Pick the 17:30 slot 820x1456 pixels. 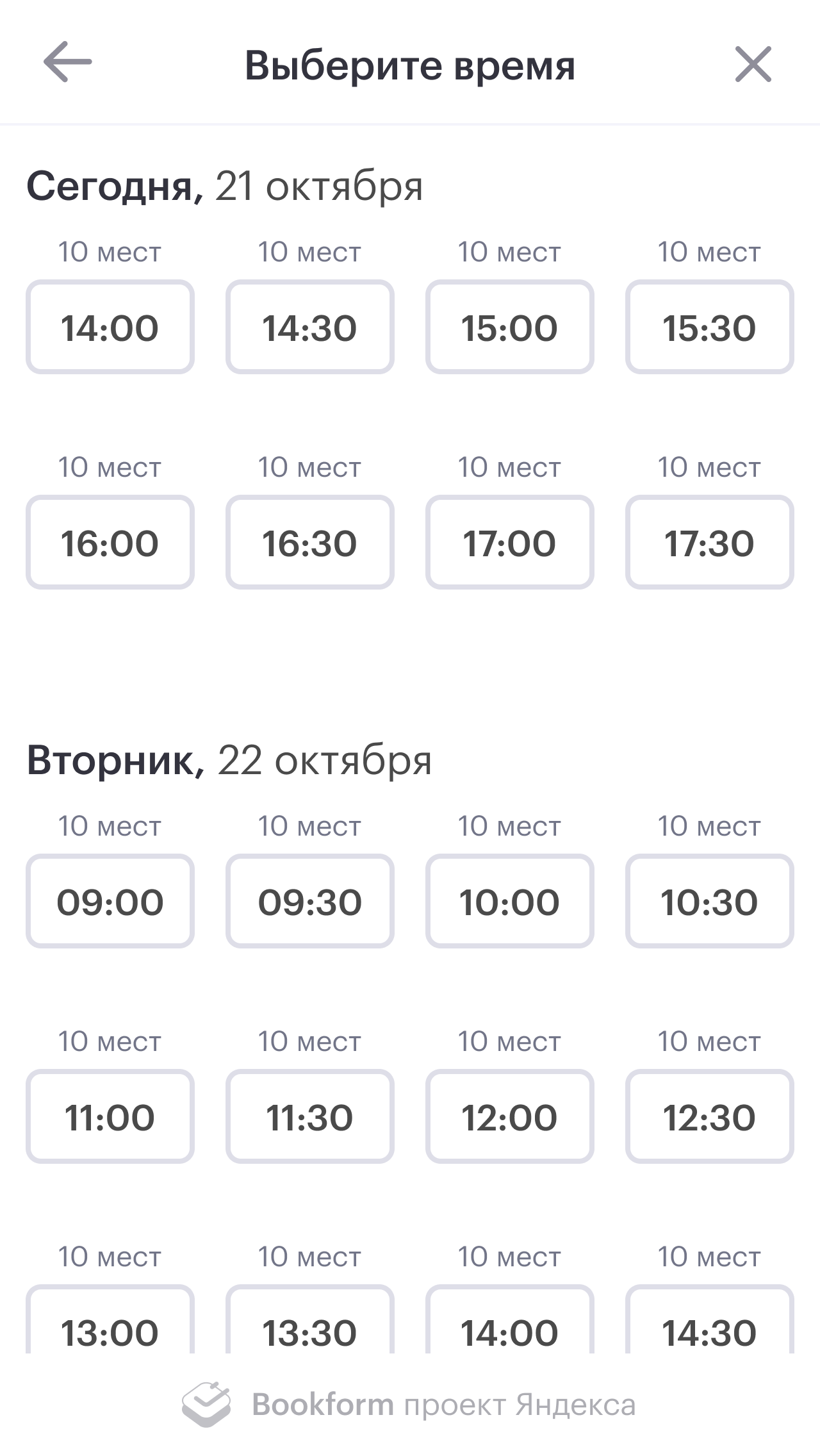coord(710,542)
